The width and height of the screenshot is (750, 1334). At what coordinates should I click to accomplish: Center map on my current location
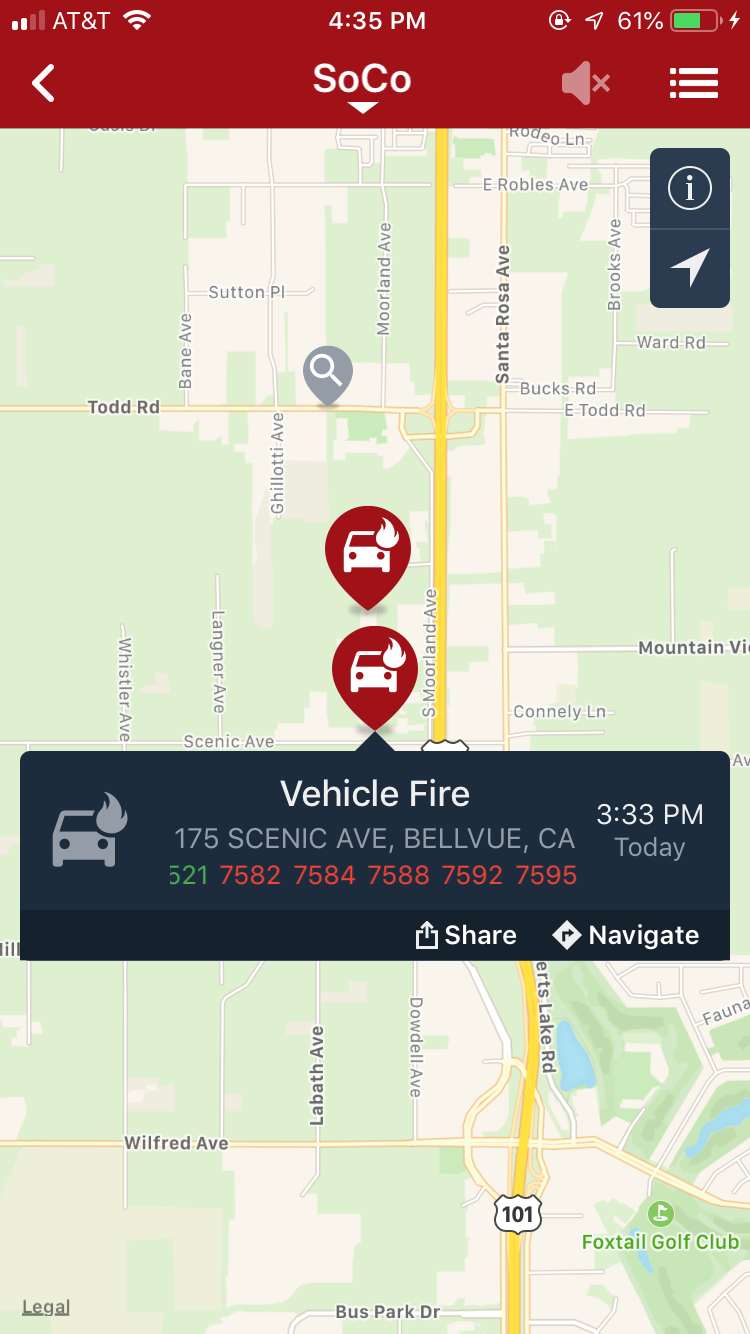point(690,267)
